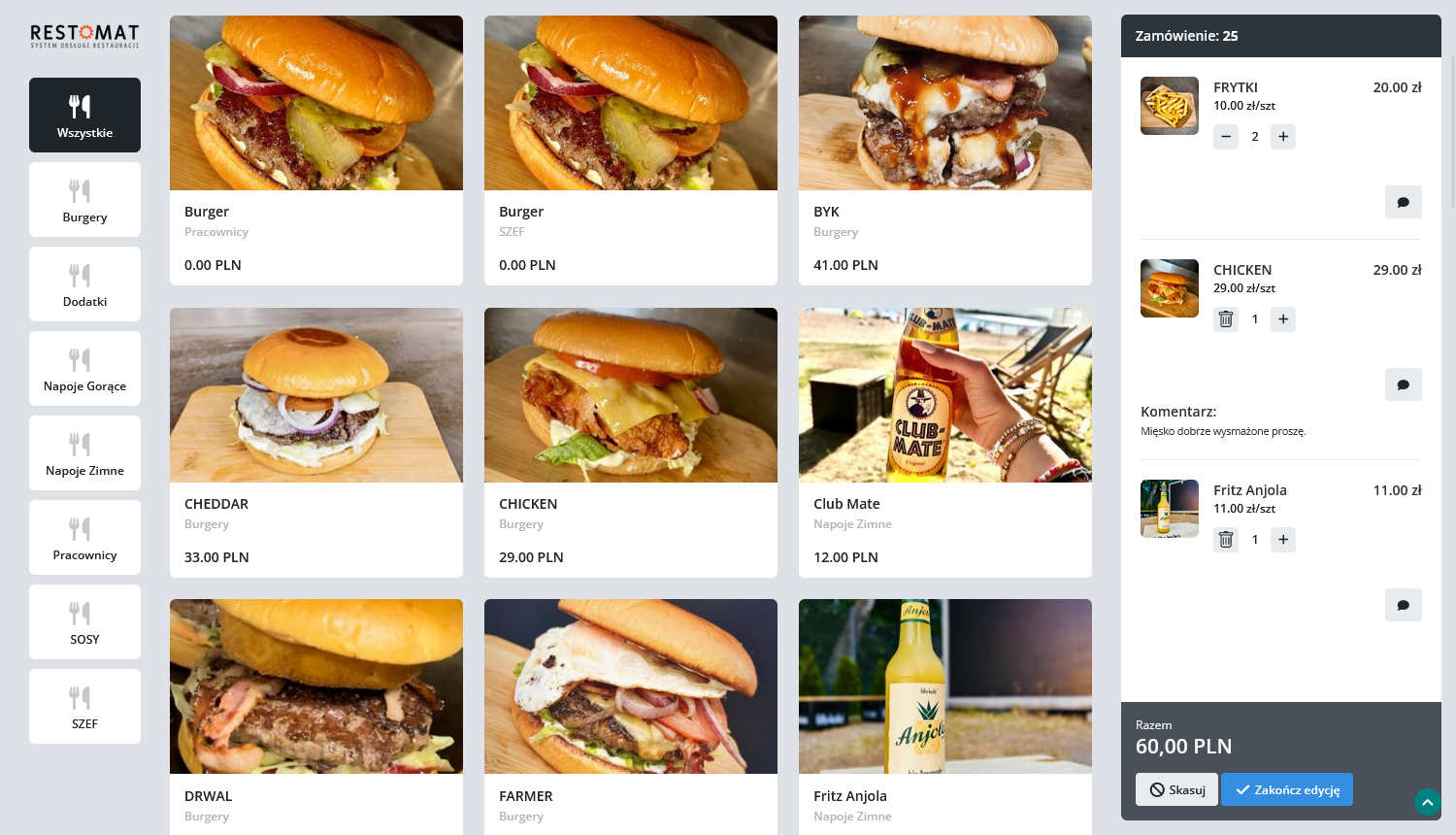Image resolution: width=1456 pixels, height=835 pixels.
Task: Add the BYK burger to the order
Action: (944, 150)
